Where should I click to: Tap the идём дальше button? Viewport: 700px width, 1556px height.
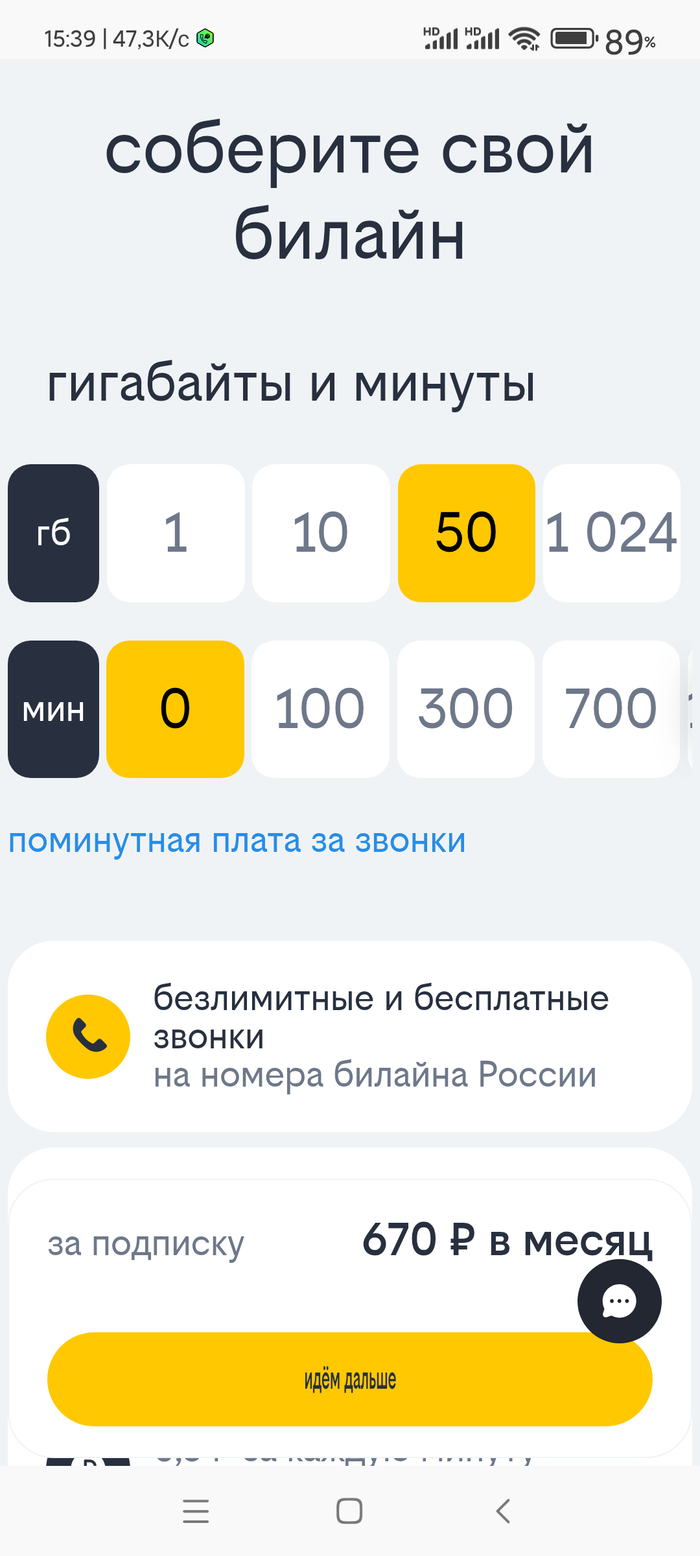pos(350,1380)
